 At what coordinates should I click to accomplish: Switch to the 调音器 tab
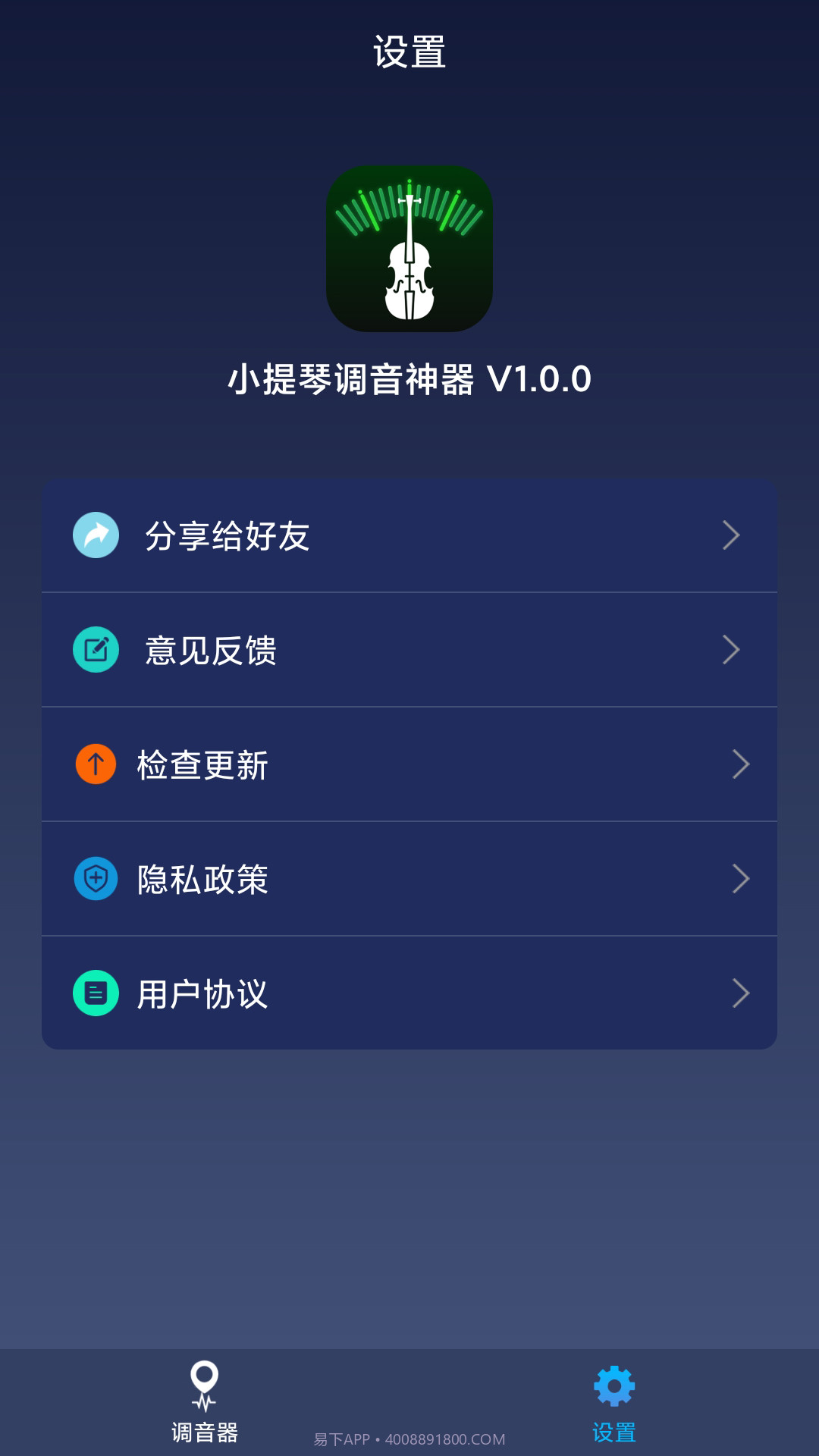point(205,1412)
